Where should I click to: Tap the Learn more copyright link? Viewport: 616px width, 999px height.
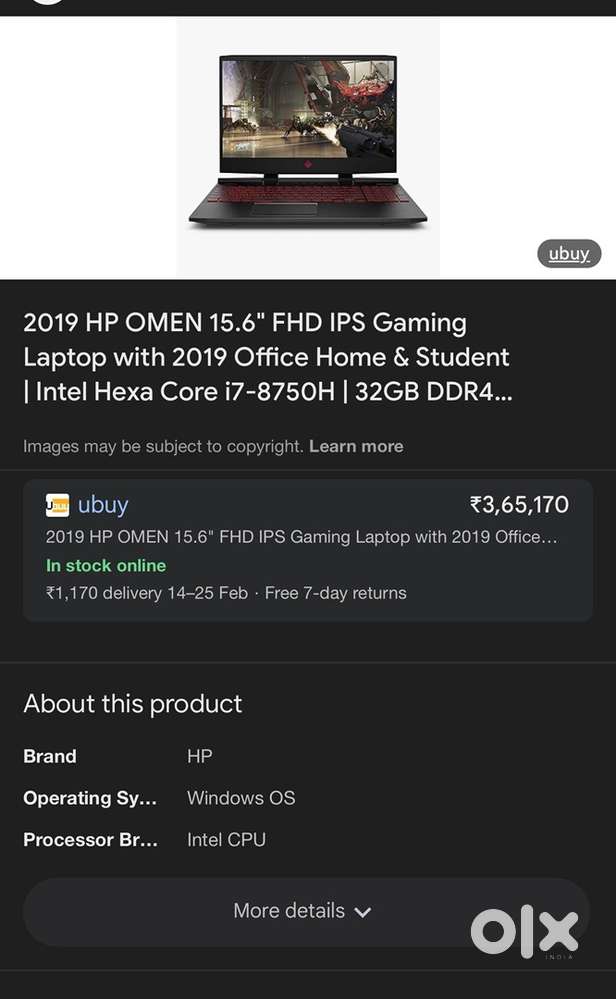[x=356, y=446]
